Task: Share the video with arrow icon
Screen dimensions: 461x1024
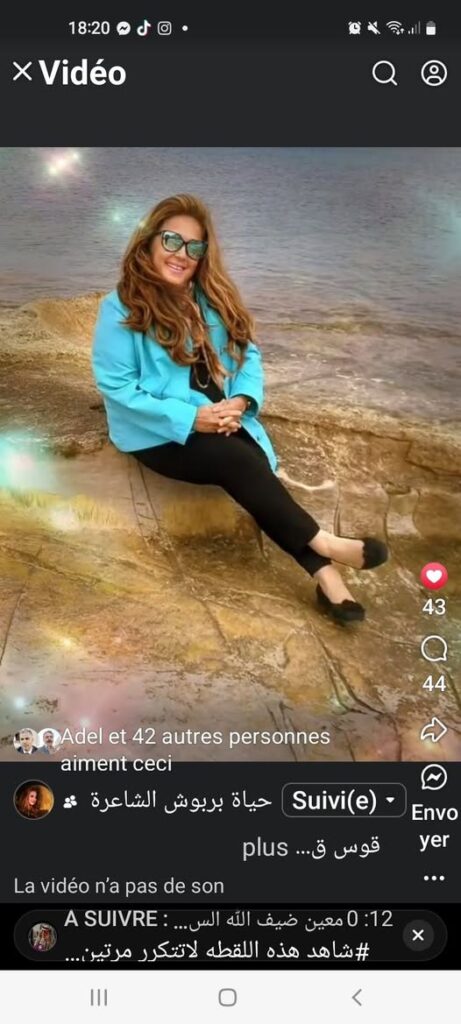Action: tap(434, 729)
